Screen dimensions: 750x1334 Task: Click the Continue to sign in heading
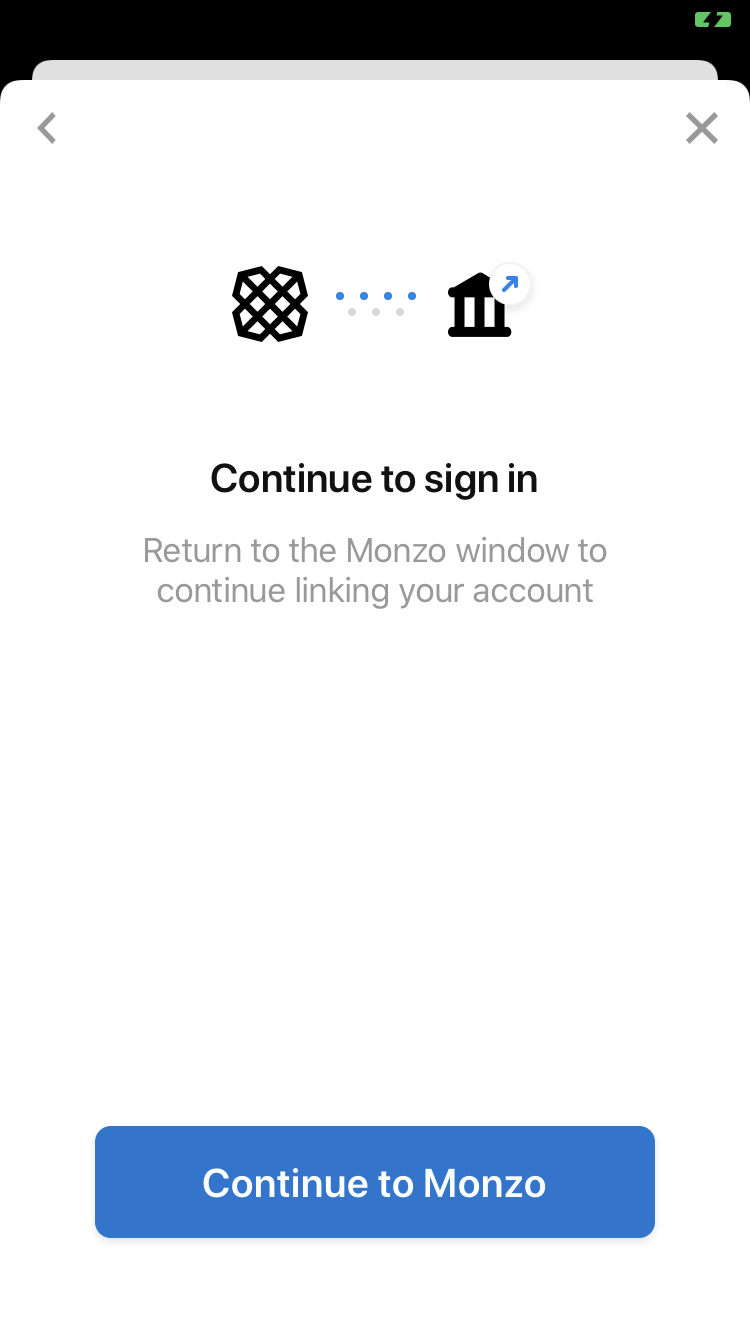[375, 478]
